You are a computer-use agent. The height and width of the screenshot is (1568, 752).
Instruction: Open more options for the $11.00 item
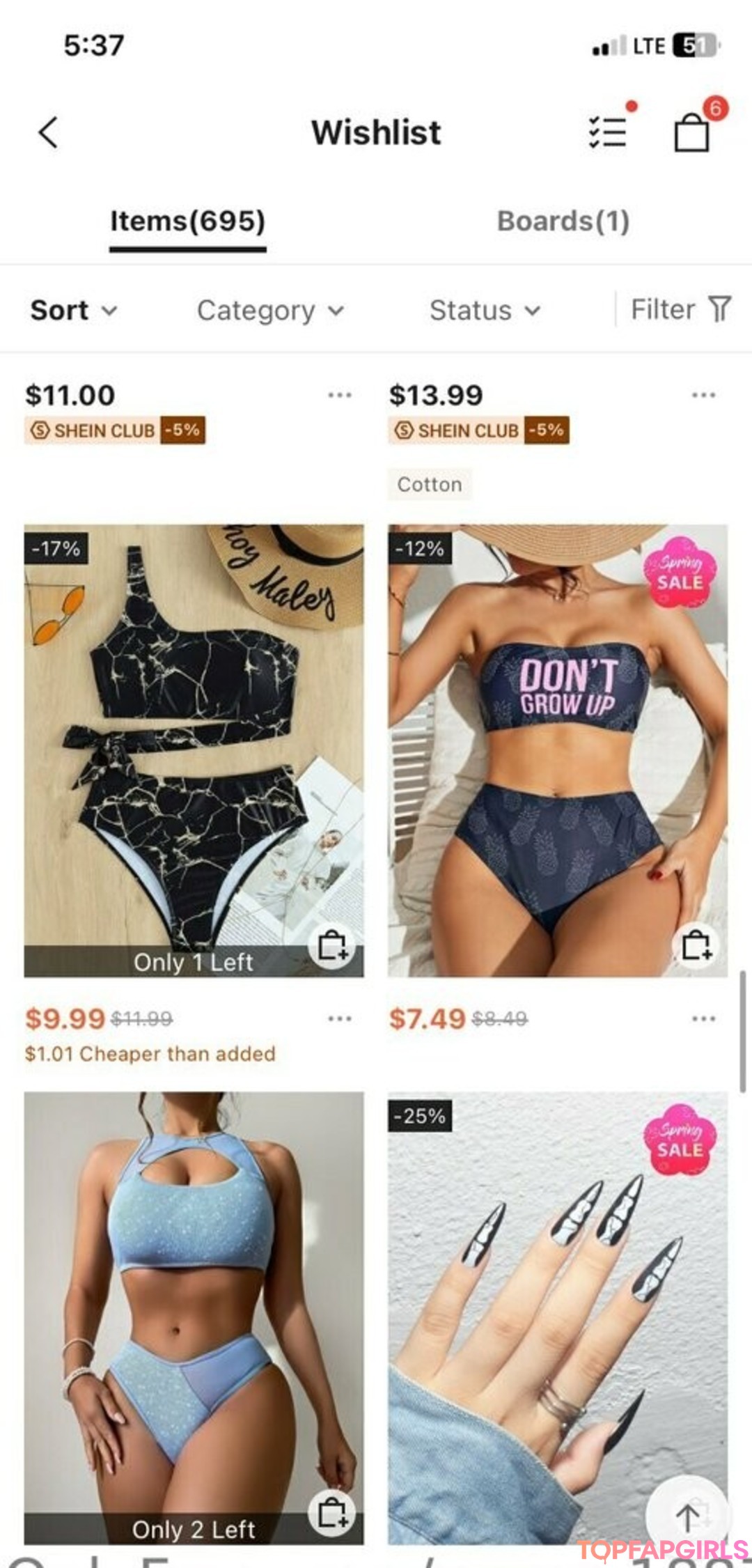point(340,395)
